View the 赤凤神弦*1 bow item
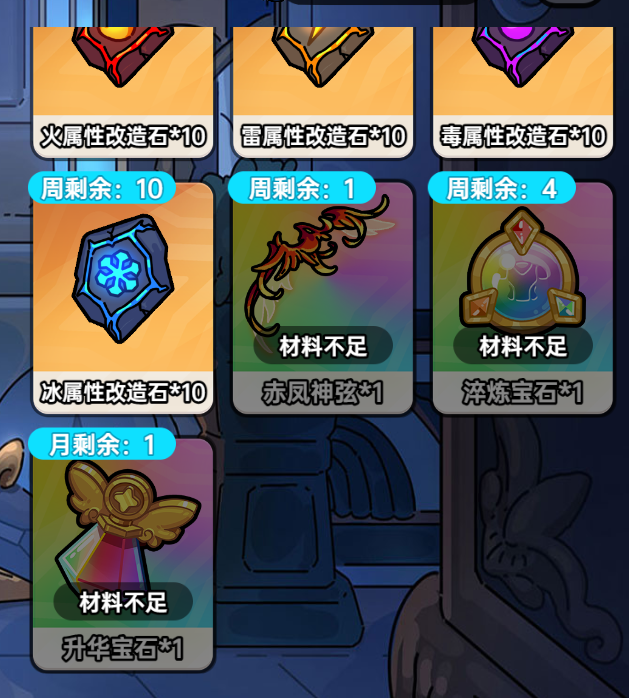The image size is (629, 698). (x=323, y=295)
